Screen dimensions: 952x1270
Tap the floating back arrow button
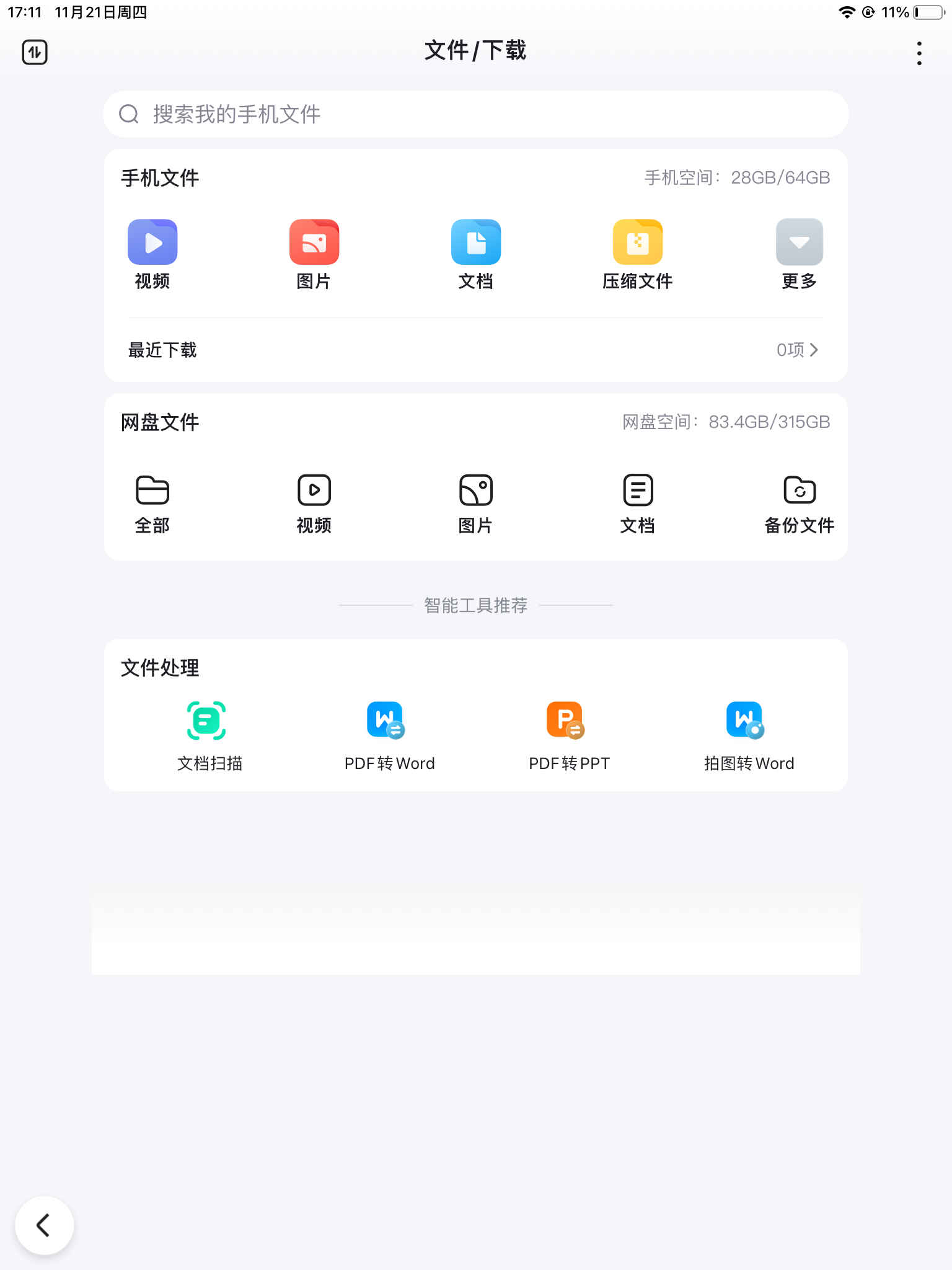44,1225
